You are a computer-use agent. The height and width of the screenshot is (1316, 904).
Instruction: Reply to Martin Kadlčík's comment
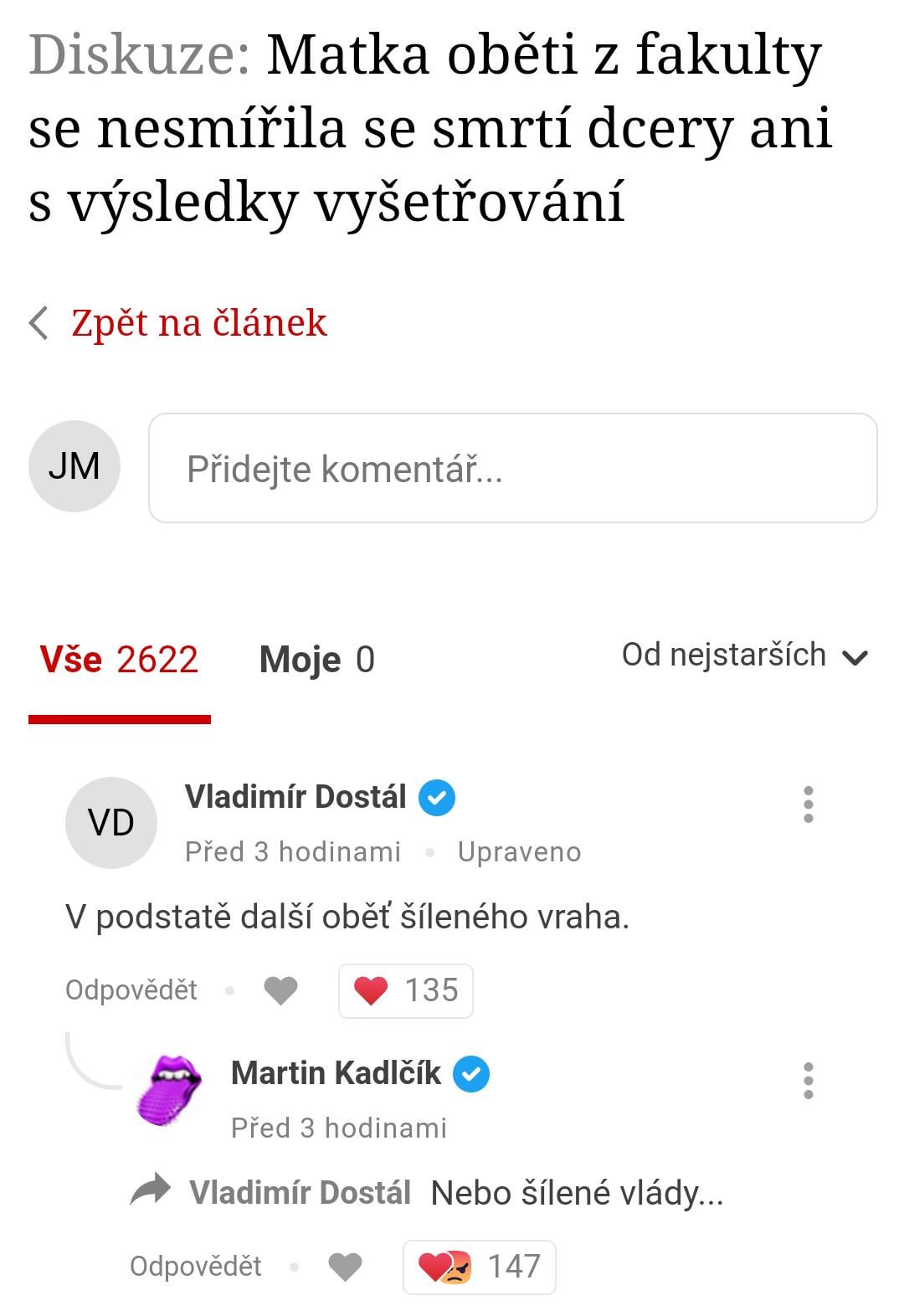click(196, 1267)
